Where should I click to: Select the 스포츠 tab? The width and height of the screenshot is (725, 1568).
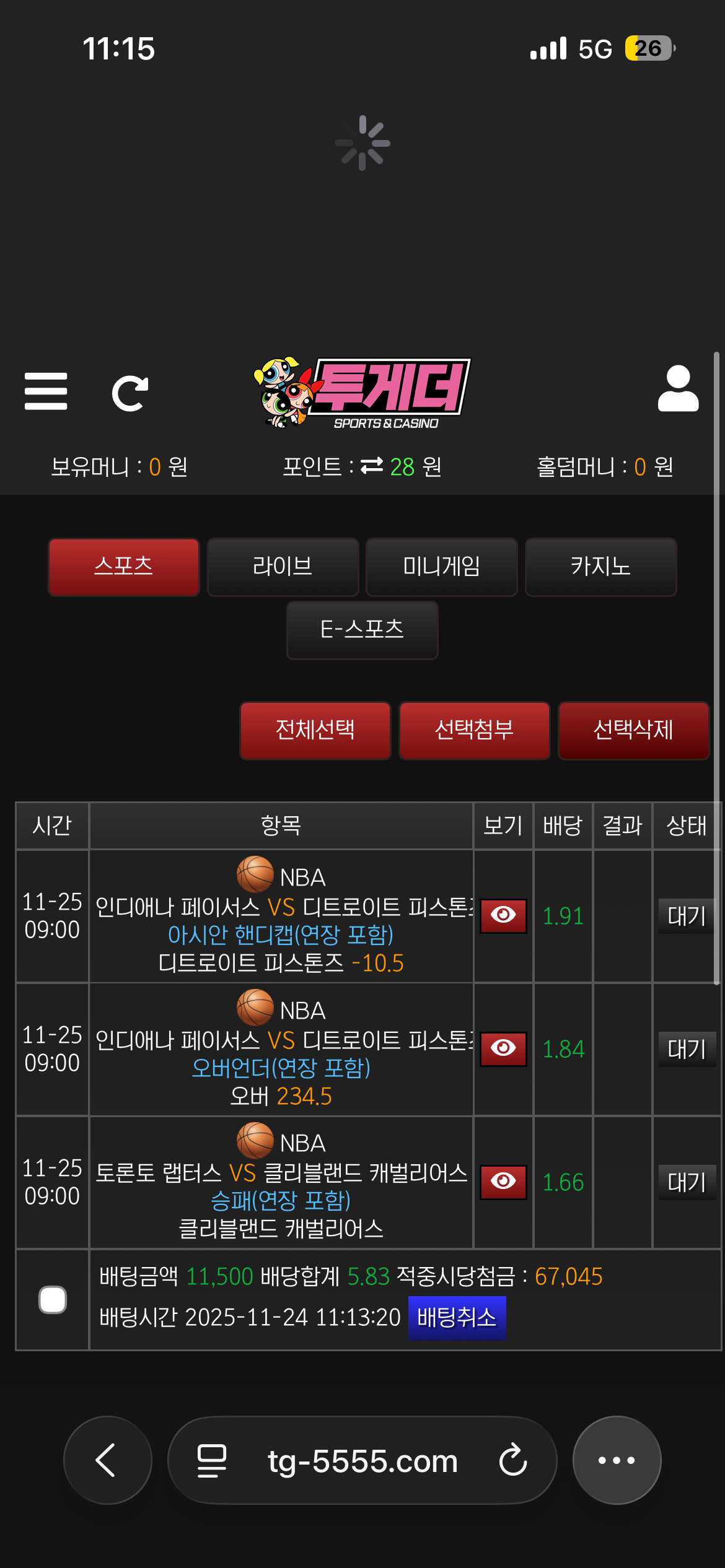coord(124,567)
